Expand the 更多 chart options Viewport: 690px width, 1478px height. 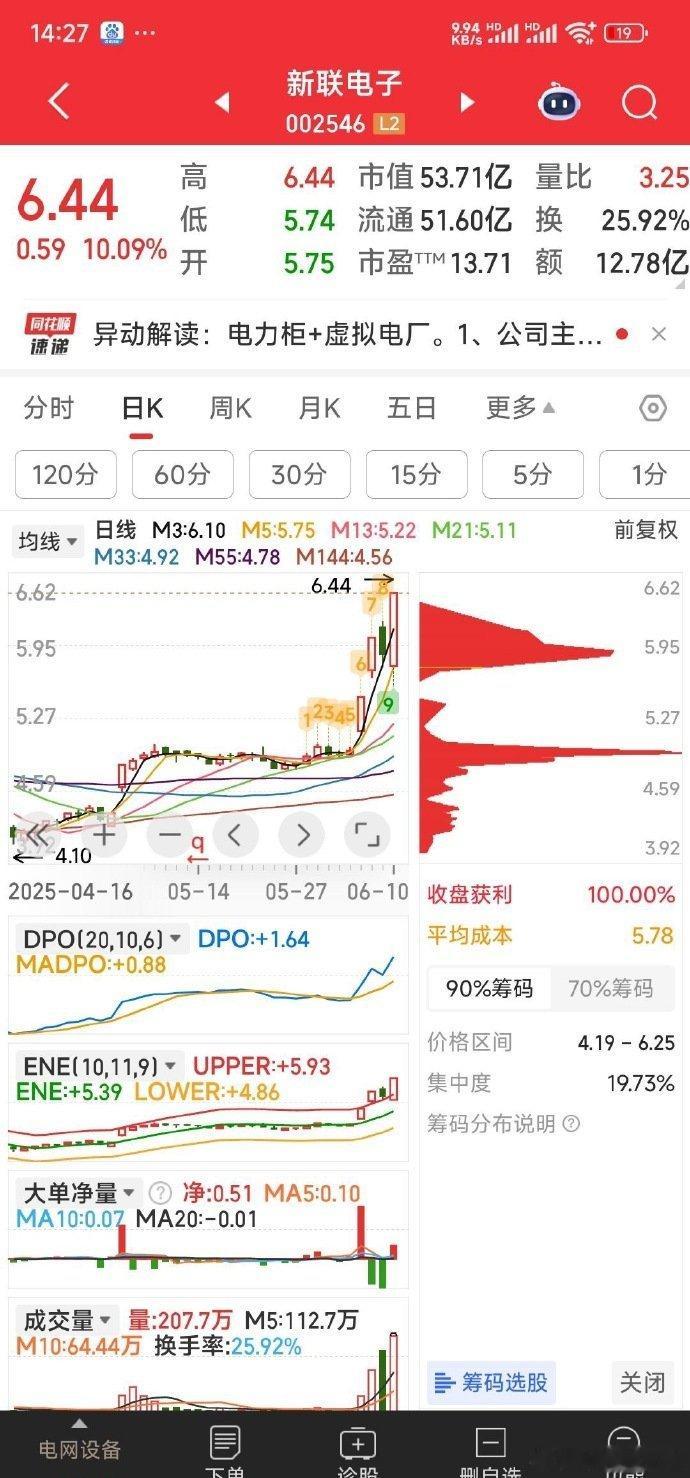[520, 408]
